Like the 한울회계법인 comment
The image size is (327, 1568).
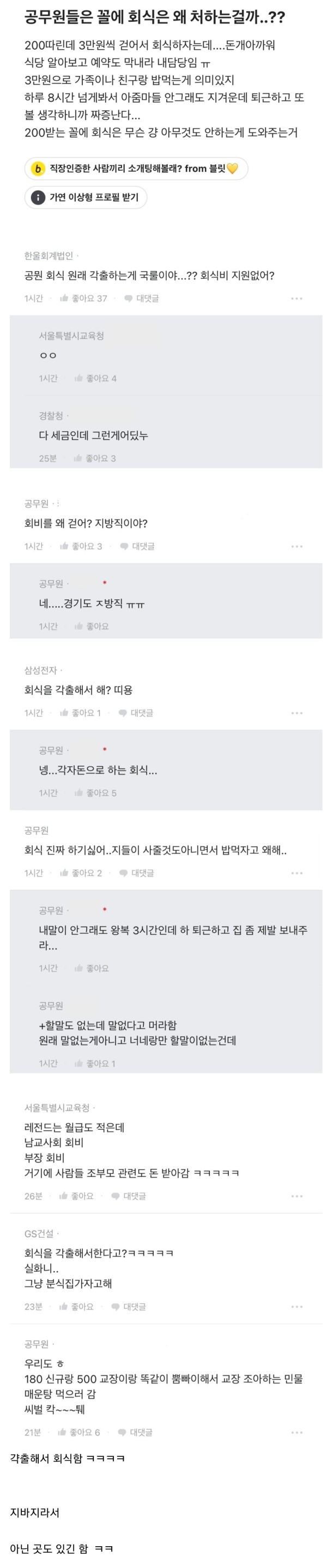(x=83, y=298)
